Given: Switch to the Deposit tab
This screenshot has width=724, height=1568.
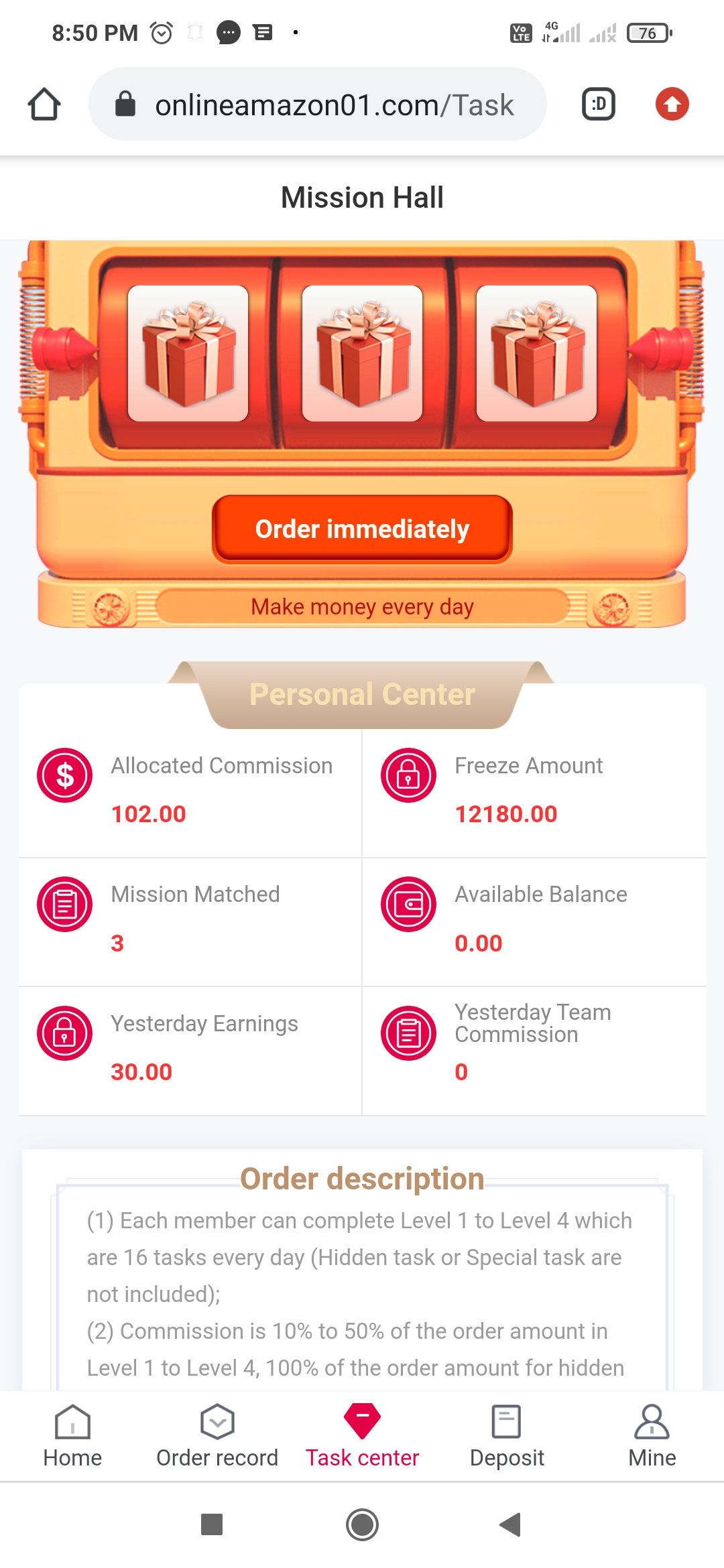Looking at the screenshot, I should (x=507, y=1436).
